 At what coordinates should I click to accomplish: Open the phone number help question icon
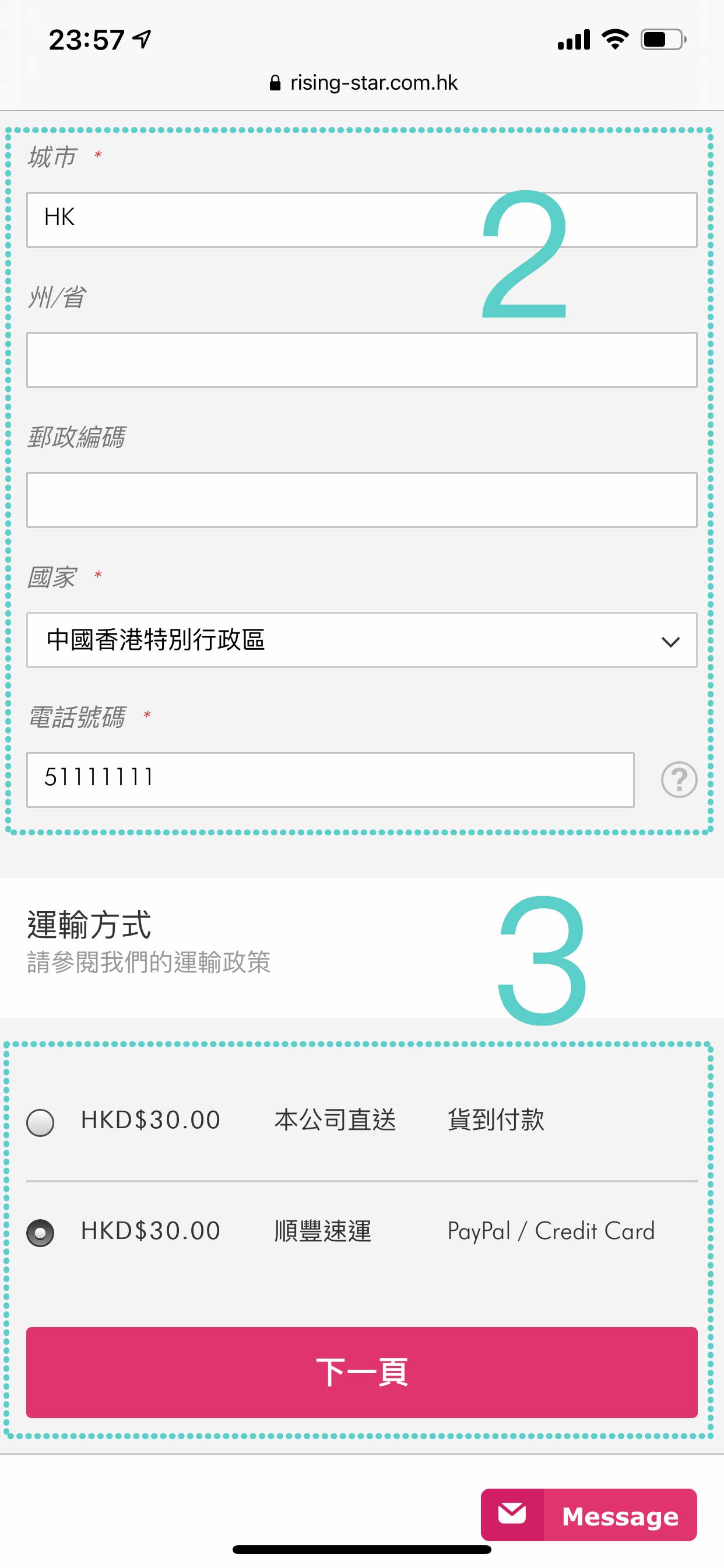(x=679, y=780)
